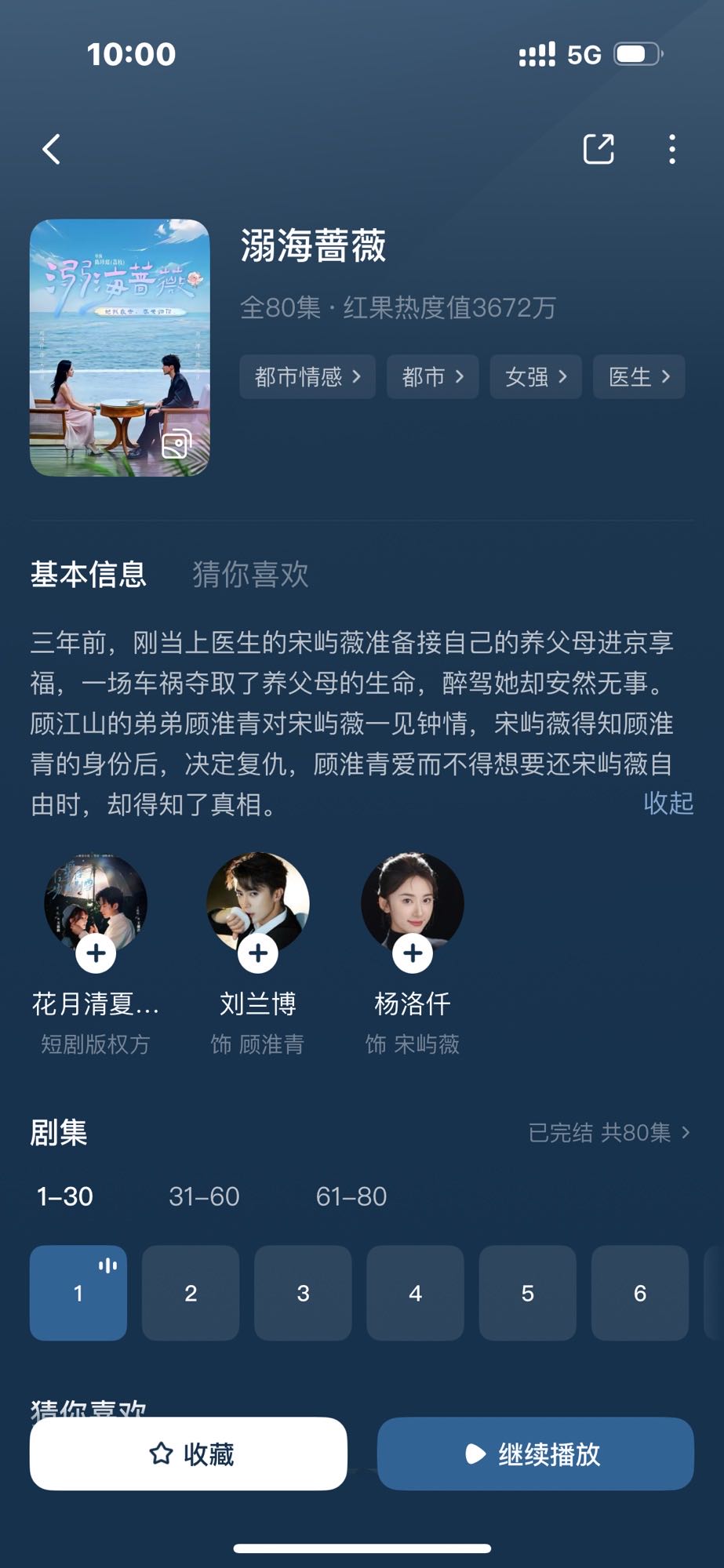The width and height of the screenshot is (724, 1568).
Task: Play episode 5
Action: 527,1293
